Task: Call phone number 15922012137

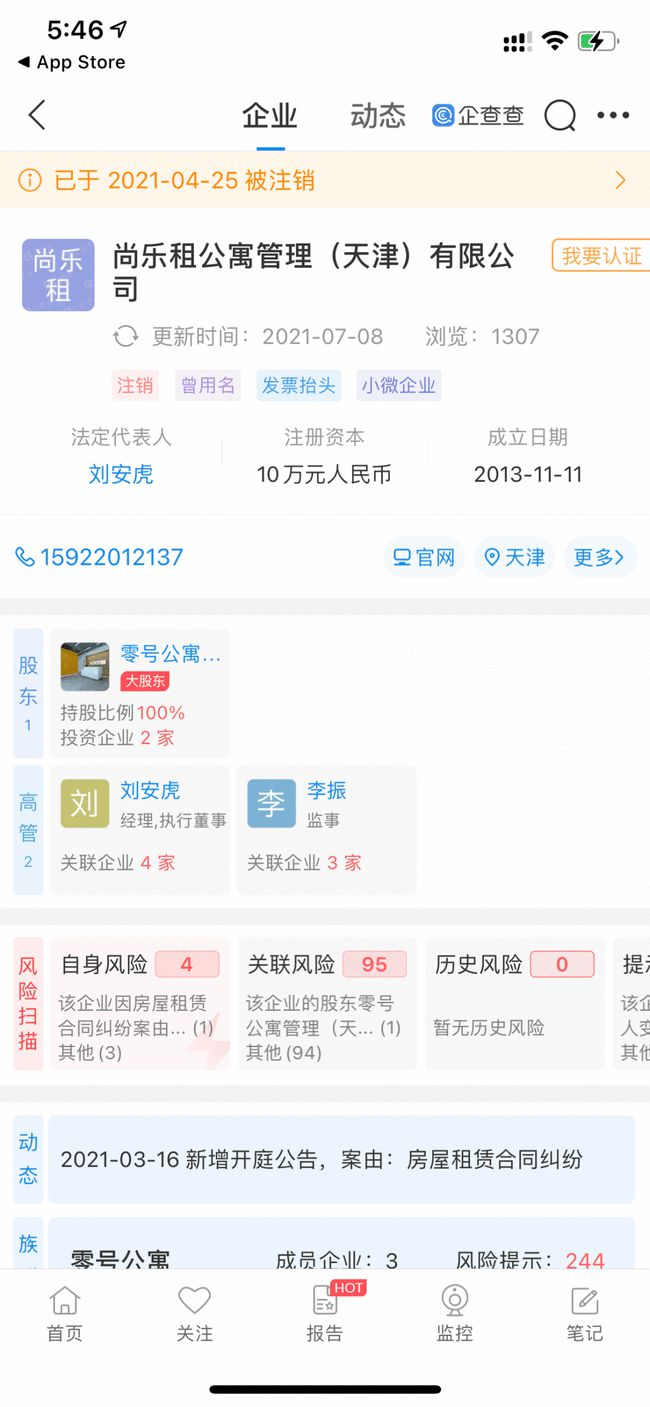Action: pyautogui.click(x=100, y=557)
